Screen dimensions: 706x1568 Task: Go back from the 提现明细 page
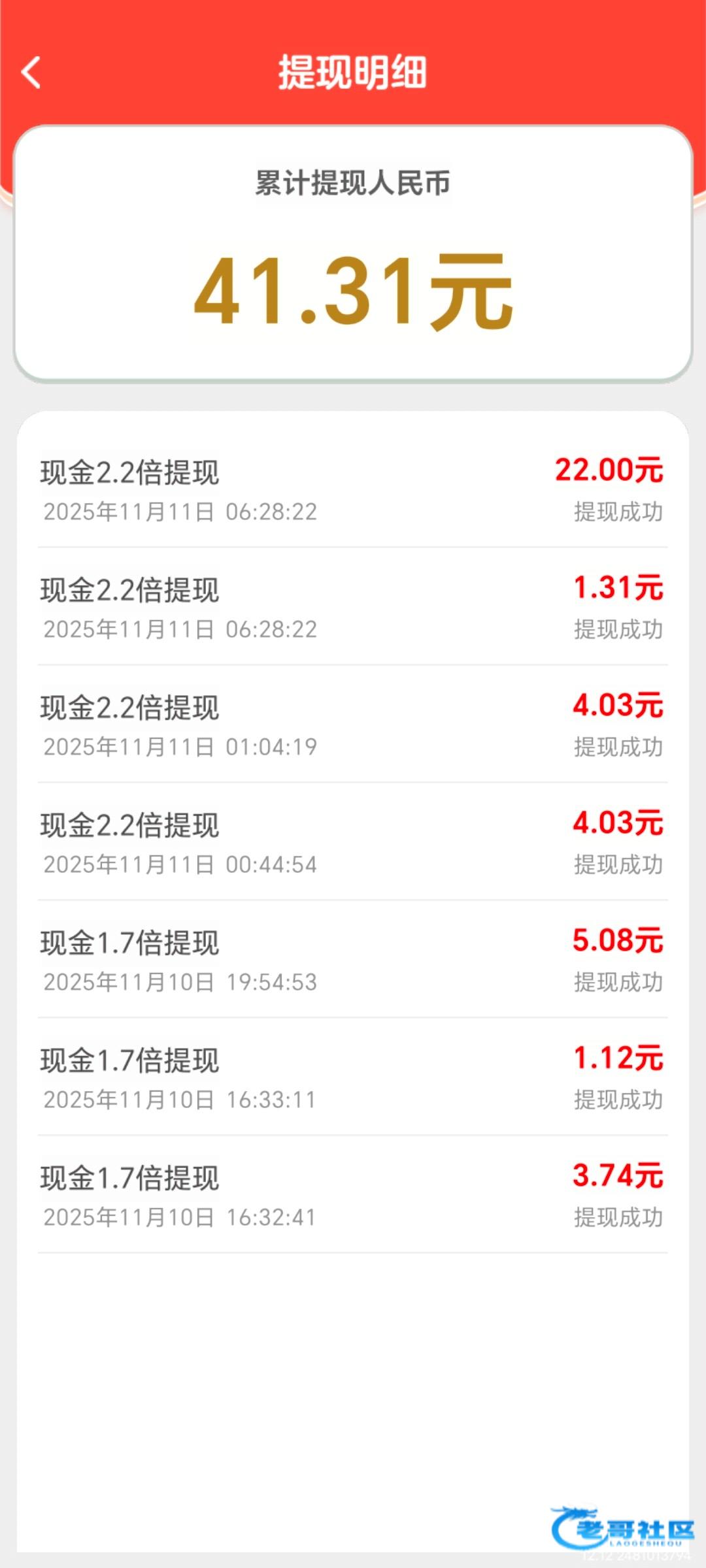[31, 72]
